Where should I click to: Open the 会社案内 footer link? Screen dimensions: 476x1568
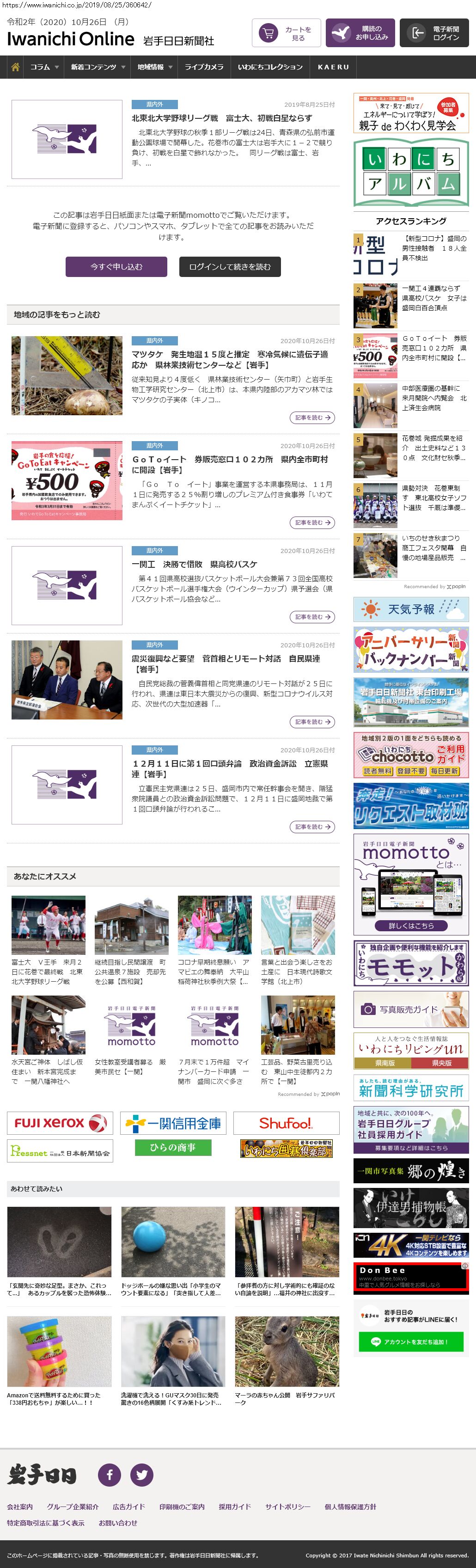coord(20,1507)
